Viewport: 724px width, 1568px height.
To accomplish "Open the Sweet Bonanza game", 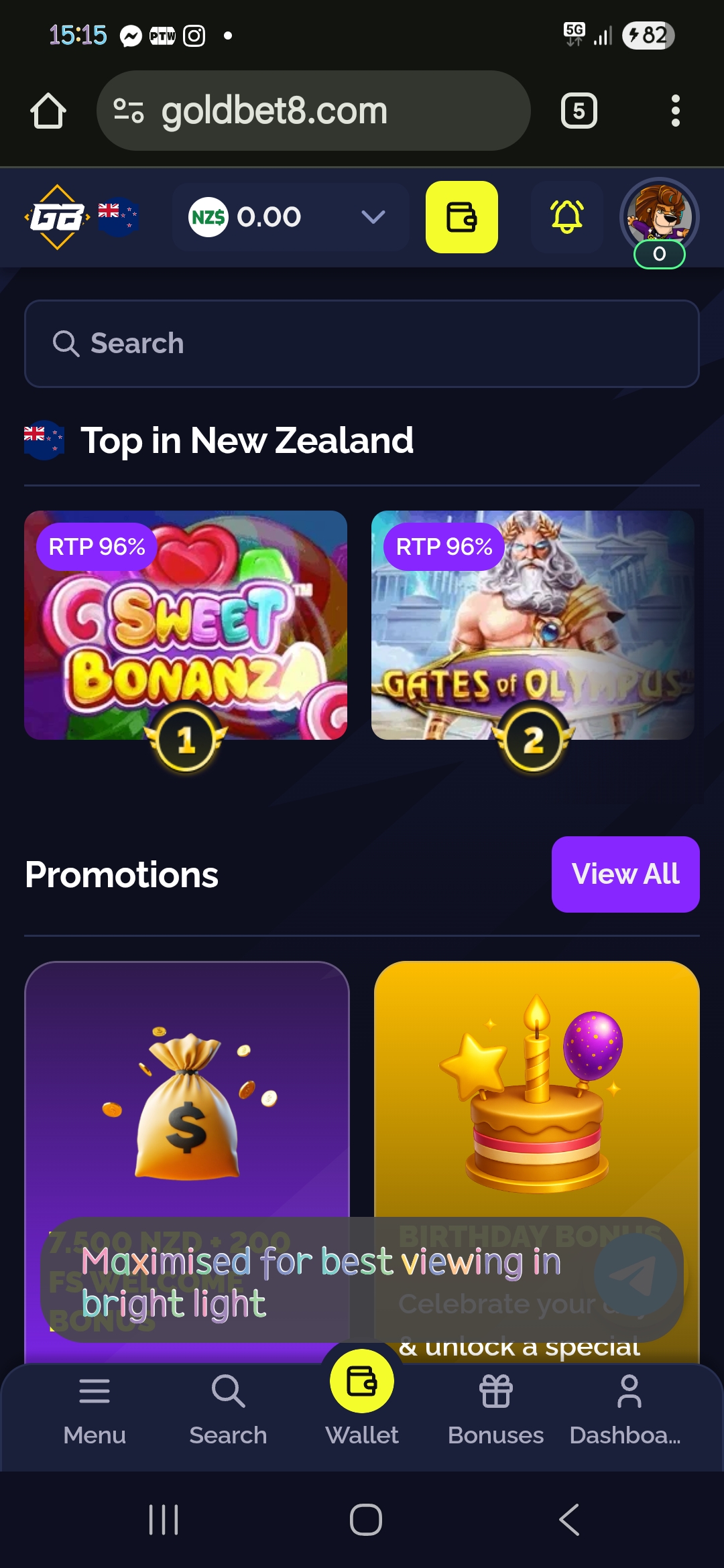I will click(x=186, y=625).
